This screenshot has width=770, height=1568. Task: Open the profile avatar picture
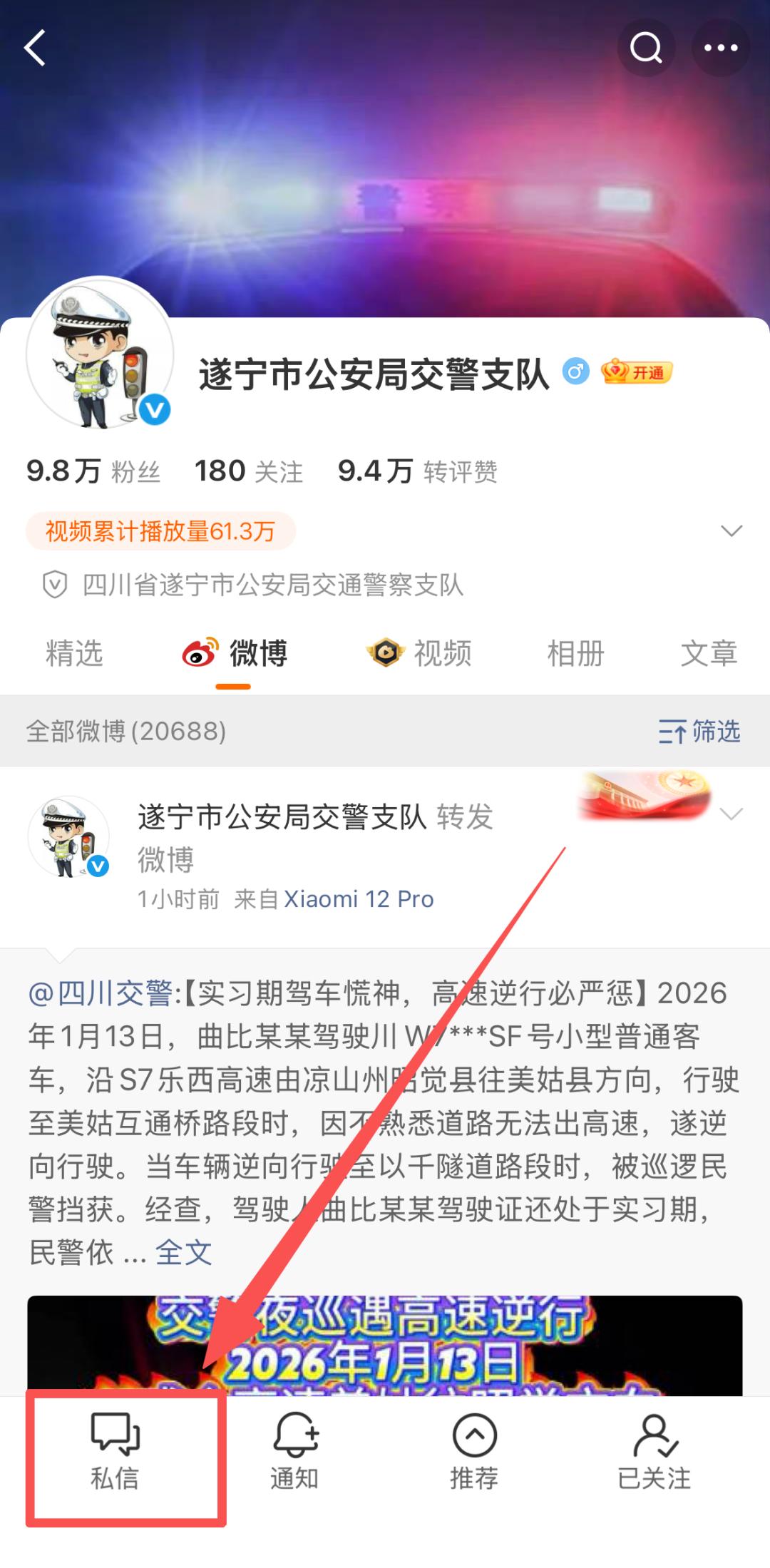[100, 354]
